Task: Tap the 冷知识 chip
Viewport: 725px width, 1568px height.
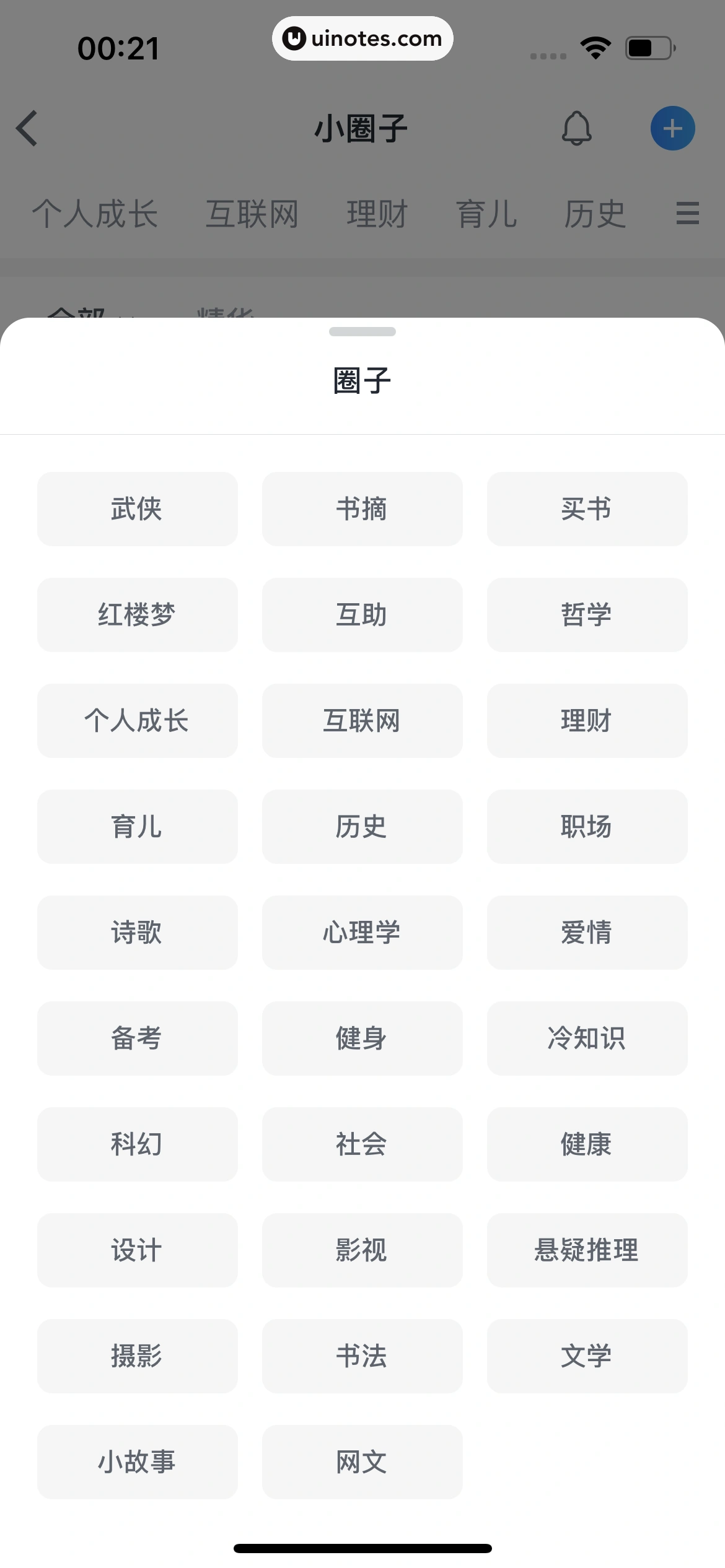Action: pos(587,1039)
